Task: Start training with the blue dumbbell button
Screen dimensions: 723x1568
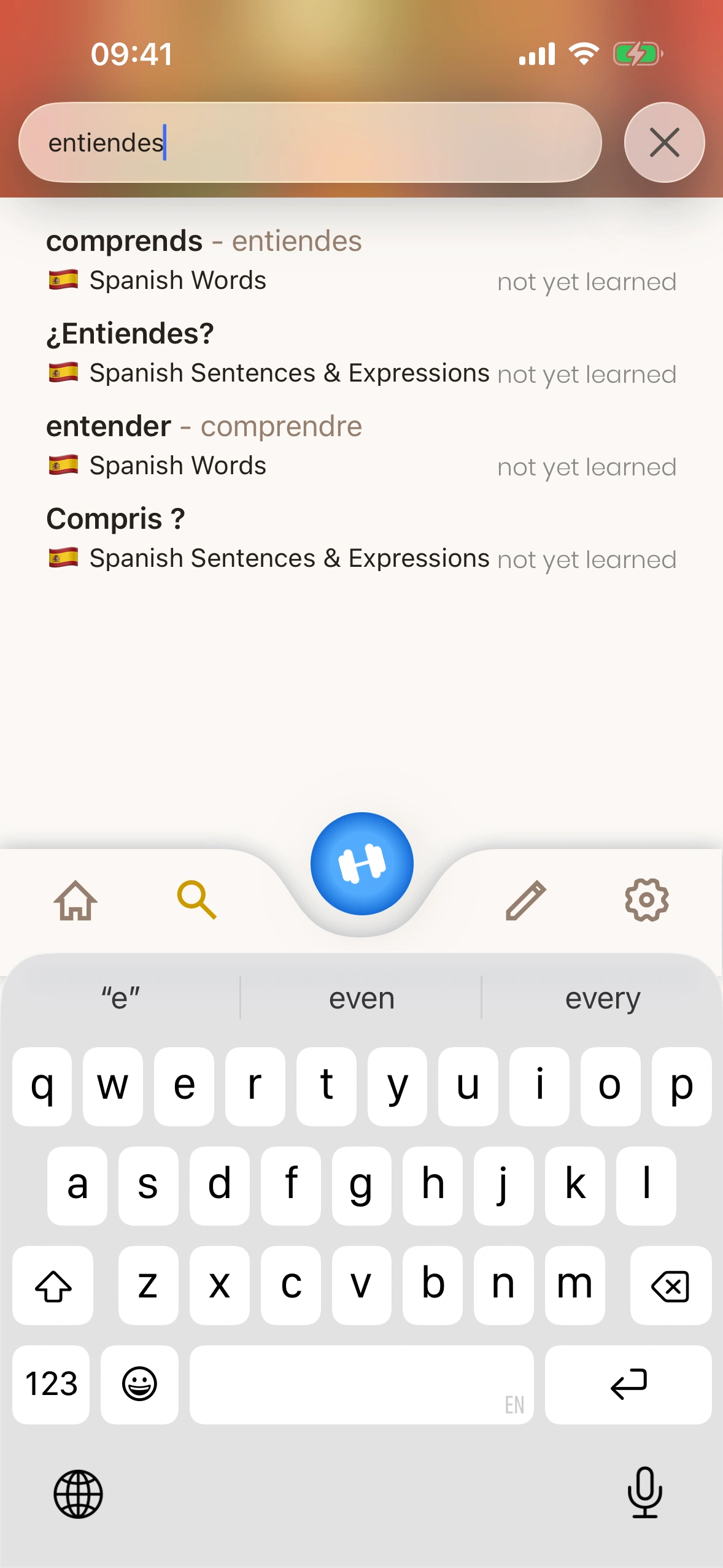Action: (361, 863)
